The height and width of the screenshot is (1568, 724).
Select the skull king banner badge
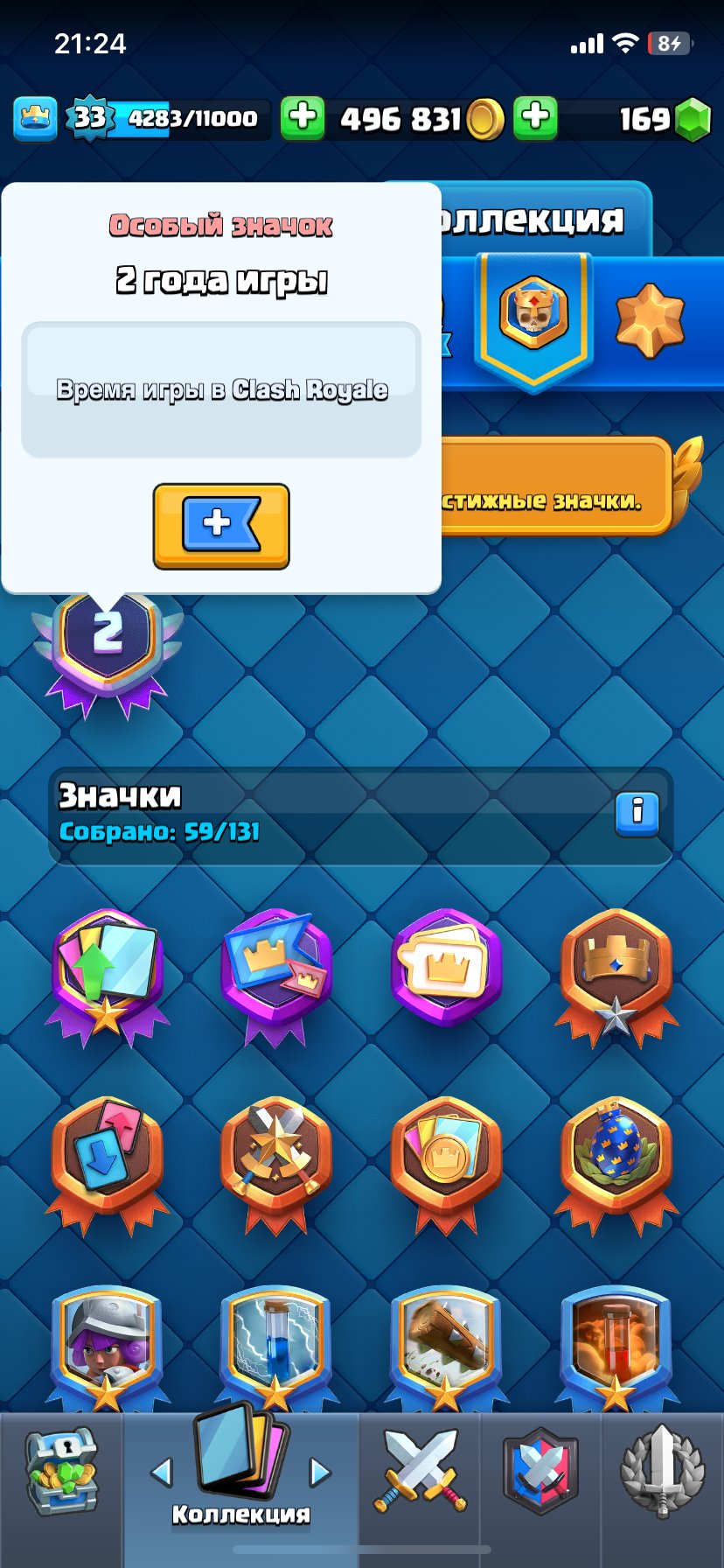pos(533,321)
